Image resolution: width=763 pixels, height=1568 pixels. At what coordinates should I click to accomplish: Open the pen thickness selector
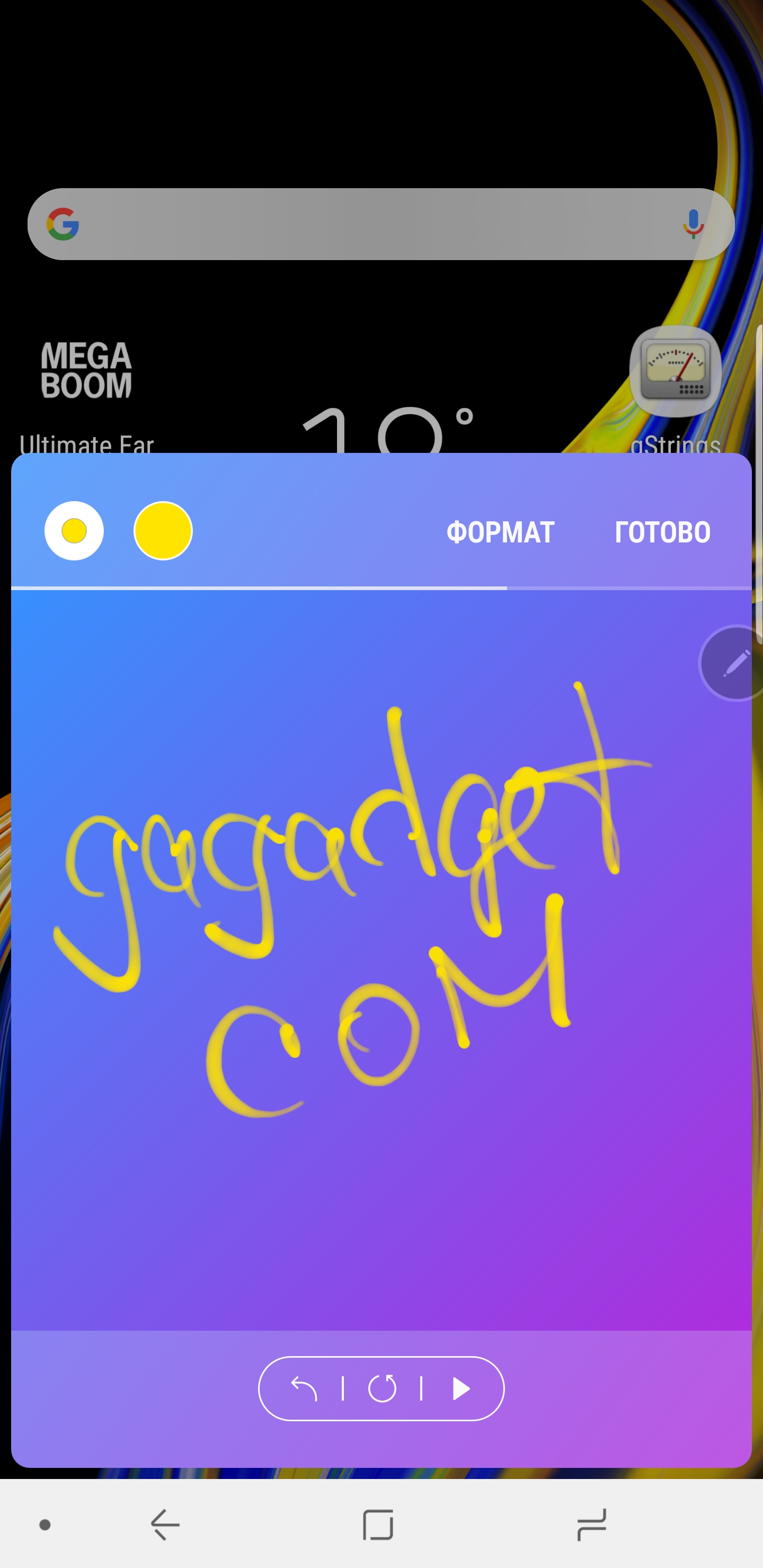tap(74, 531)
